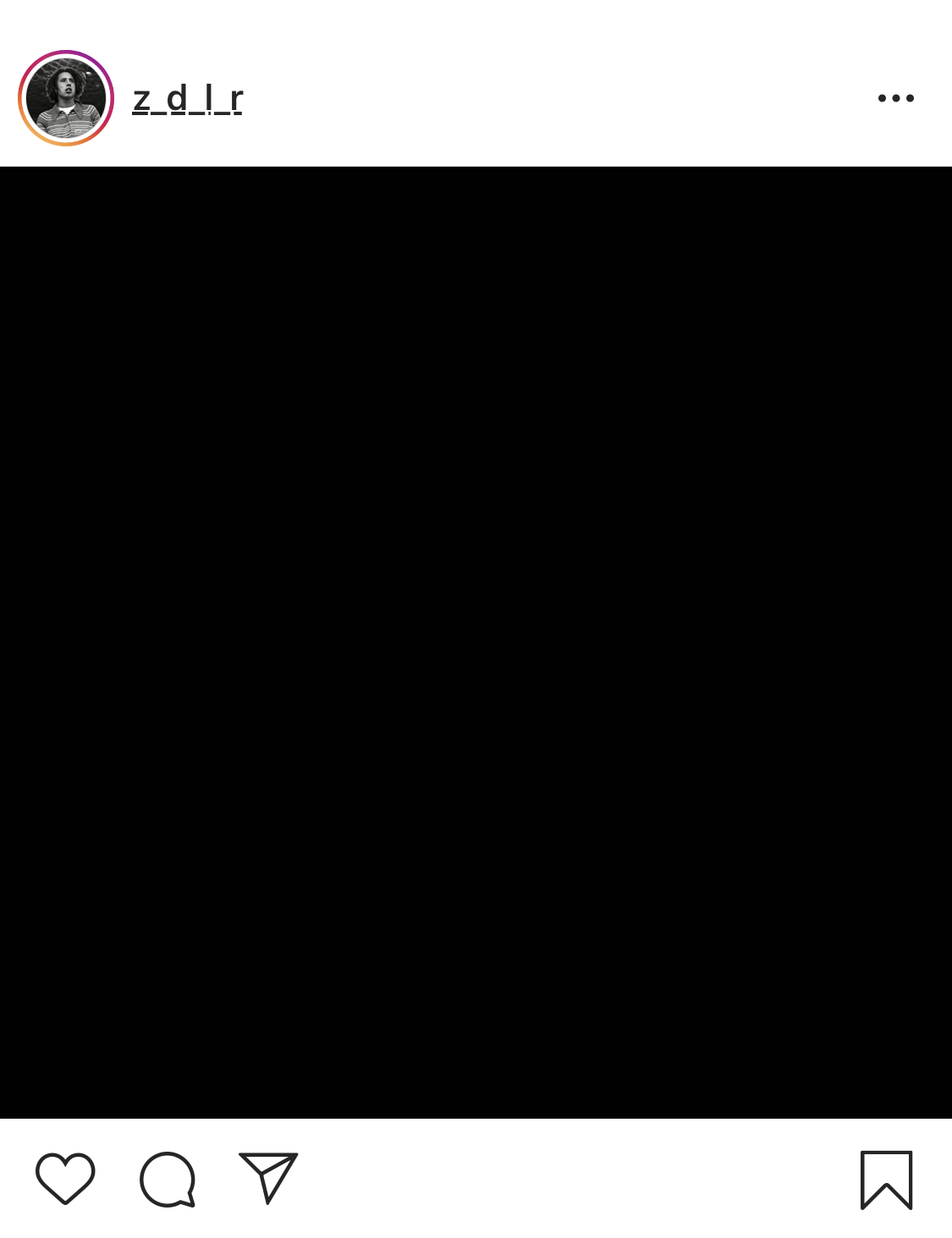Bookmark this post

click(886, 1179)
